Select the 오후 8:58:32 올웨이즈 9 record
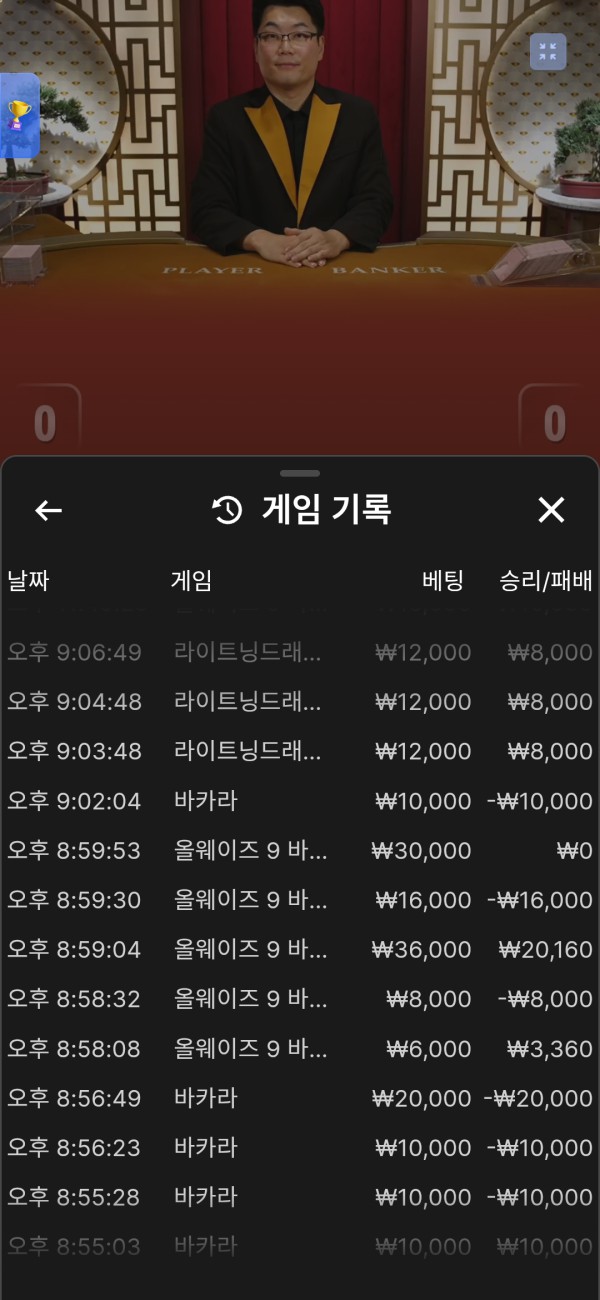Screen dimensions: 600x1300 (x=300, y=999)
